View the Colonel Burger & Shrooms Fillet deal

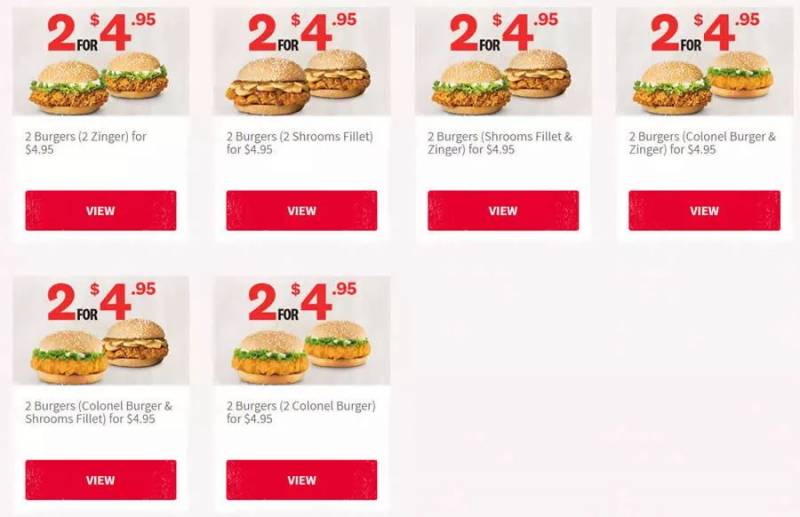(100, 480)
